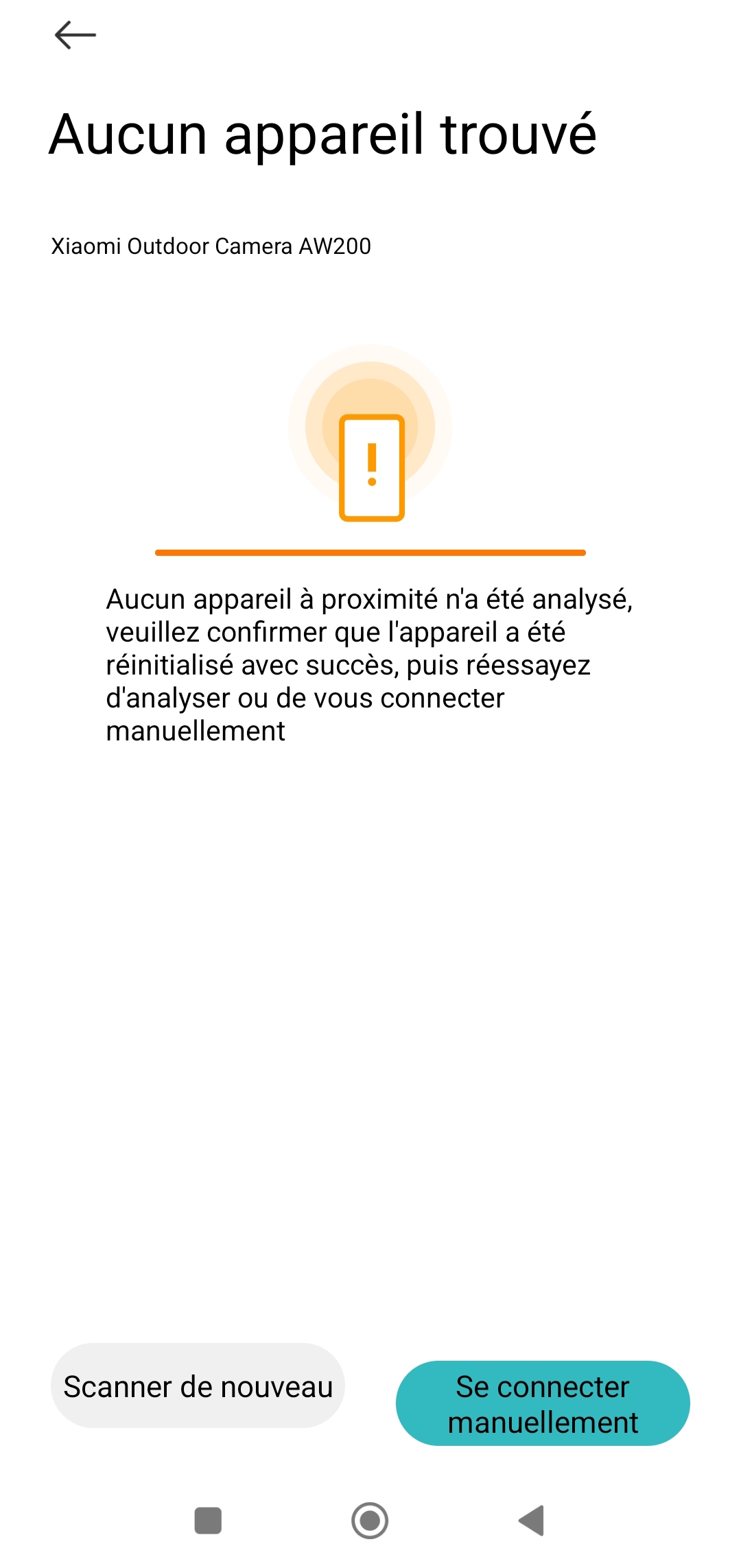The image size is (741, 1568).
Task: Go back using the top-left arrow
Action: [75, 35]
